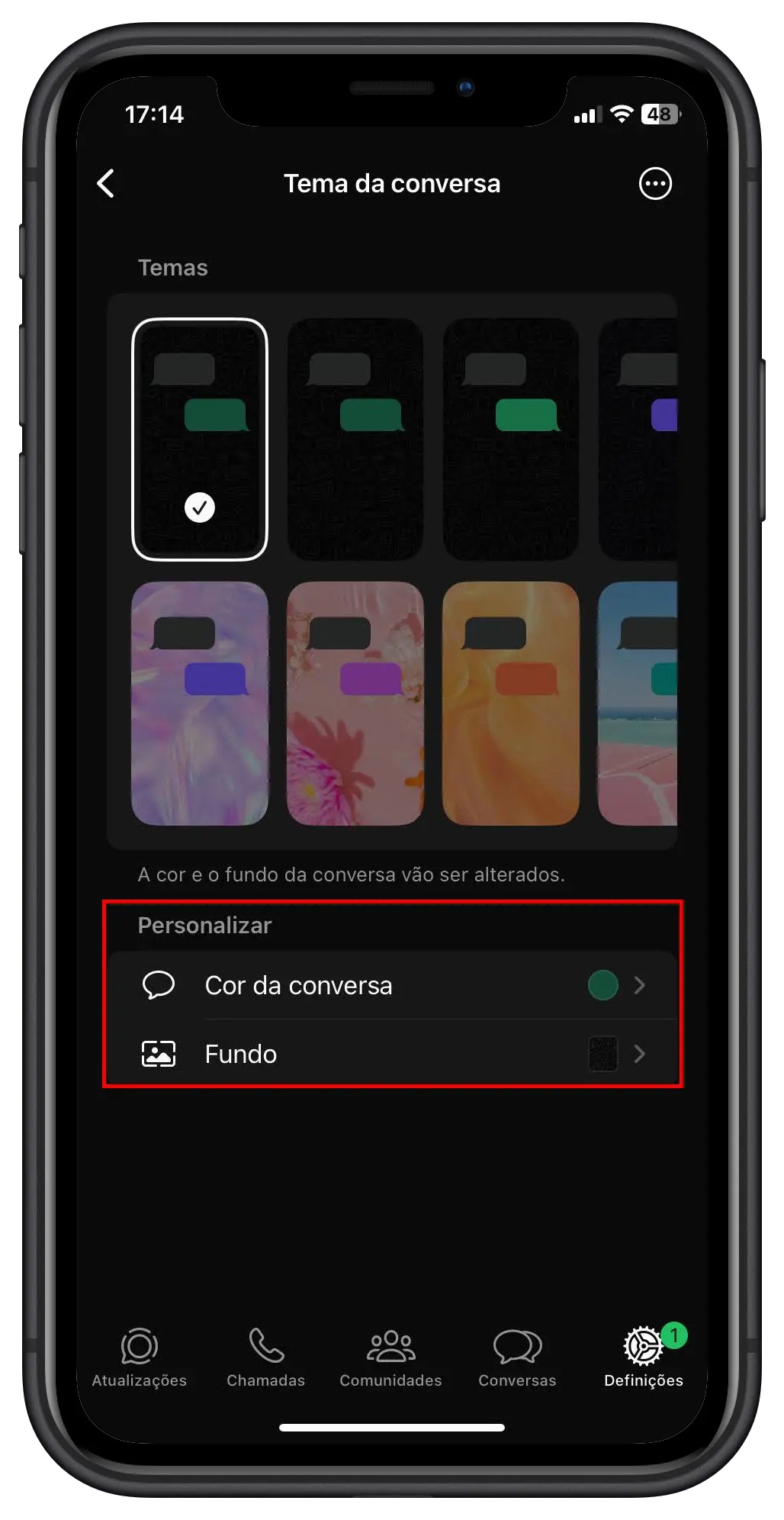
Task: Open the Conversas tab
Action: tap(517, 1357)
